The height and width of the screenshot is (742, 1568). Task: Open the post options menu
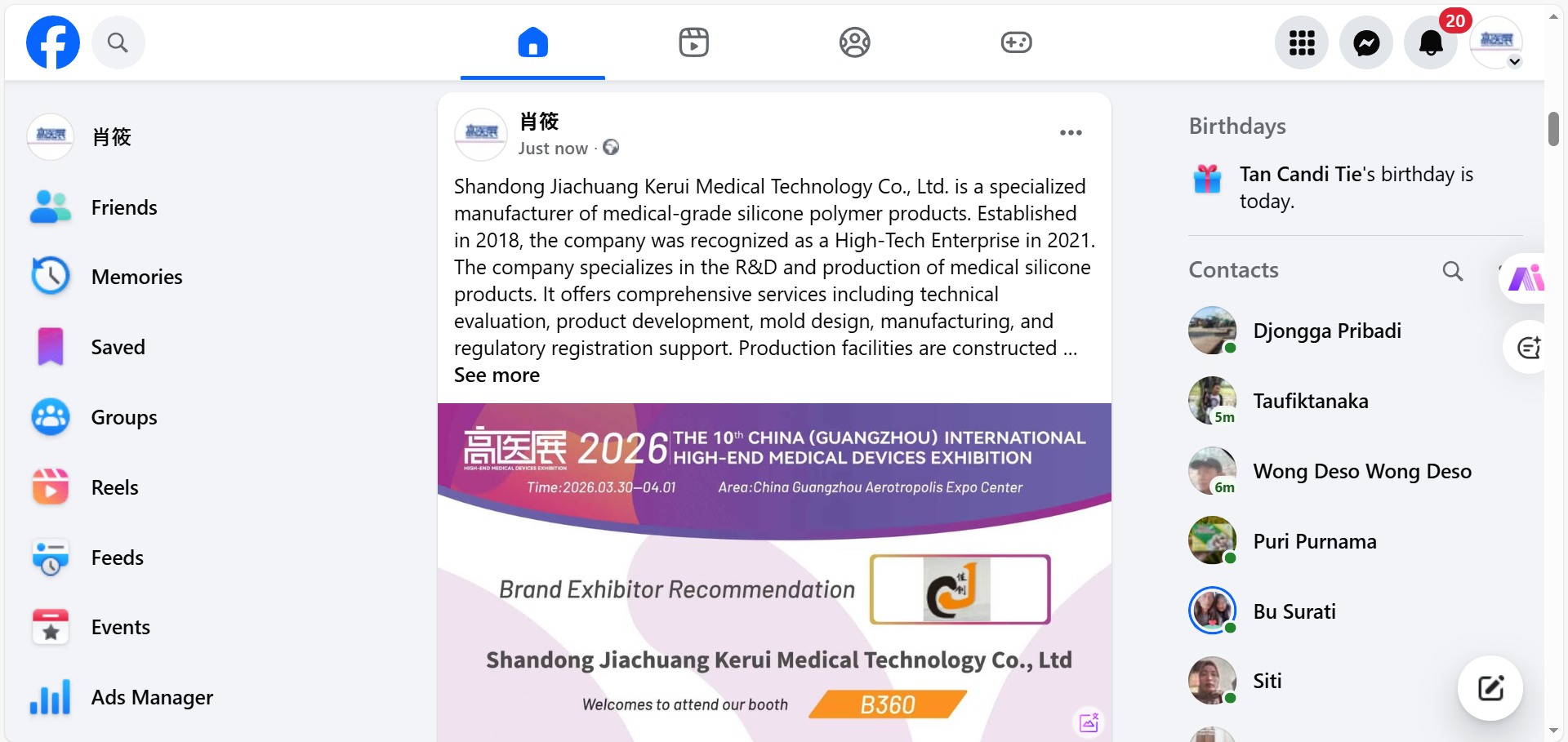pos(1070,133)
